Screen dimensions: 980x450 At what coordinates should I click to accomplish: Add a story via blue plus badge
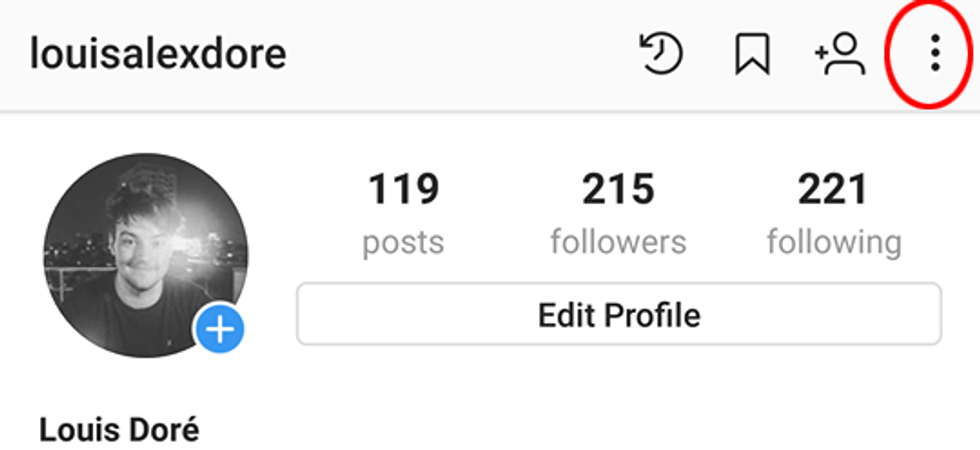pyautogui.click(x=220, y=327)
